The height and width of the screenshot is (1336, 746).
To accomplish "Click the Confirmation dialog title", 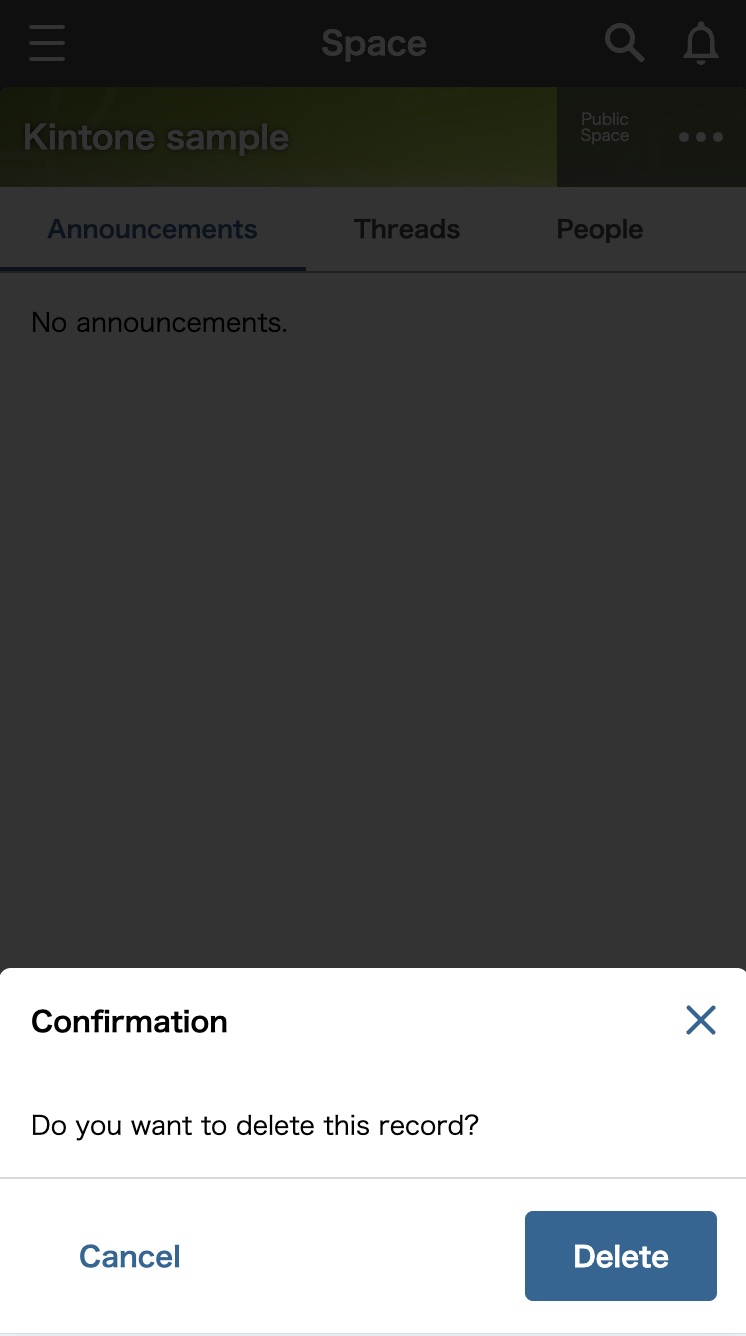I will 129,1021.
